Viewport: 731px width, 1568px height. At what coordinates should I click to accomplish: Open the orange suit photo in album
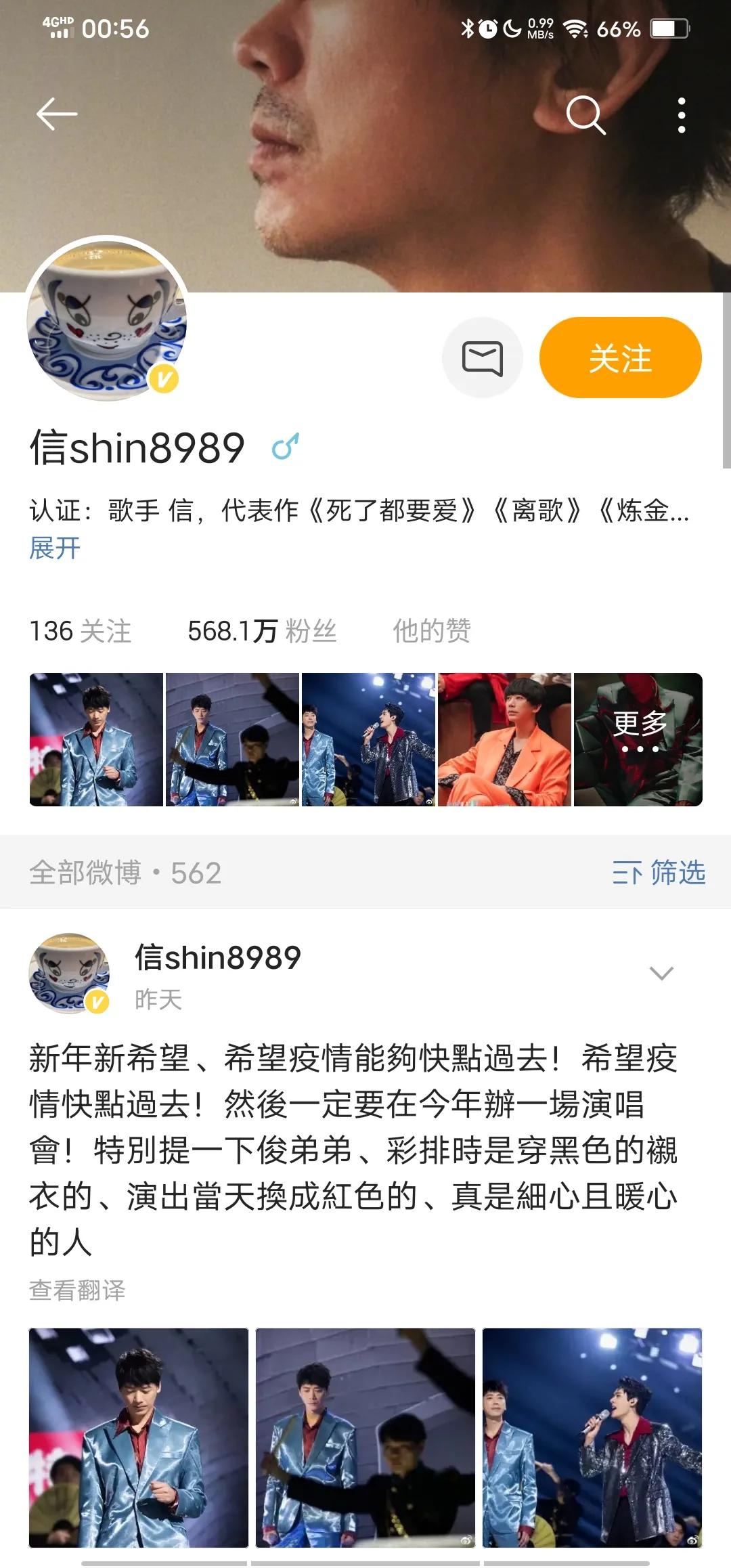pyautogui.click(x=504, y=739)
